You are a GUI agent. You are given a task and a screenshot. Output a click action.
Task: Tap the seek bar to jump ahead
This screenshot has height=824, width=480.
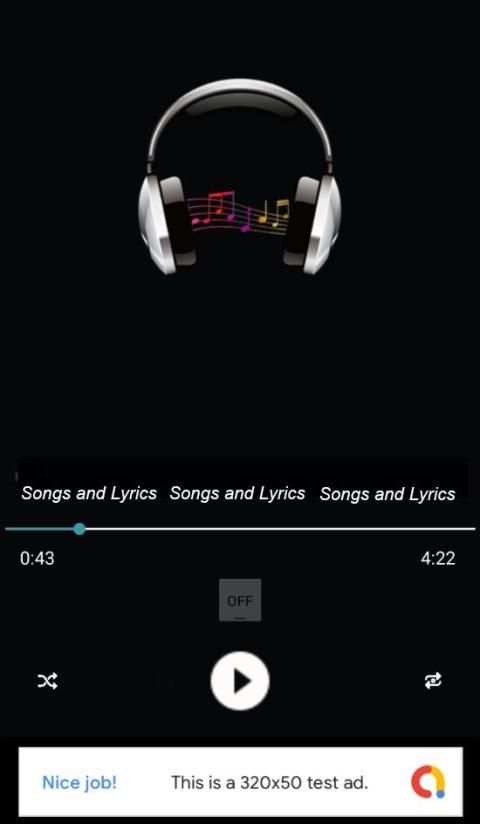(240, 529)
